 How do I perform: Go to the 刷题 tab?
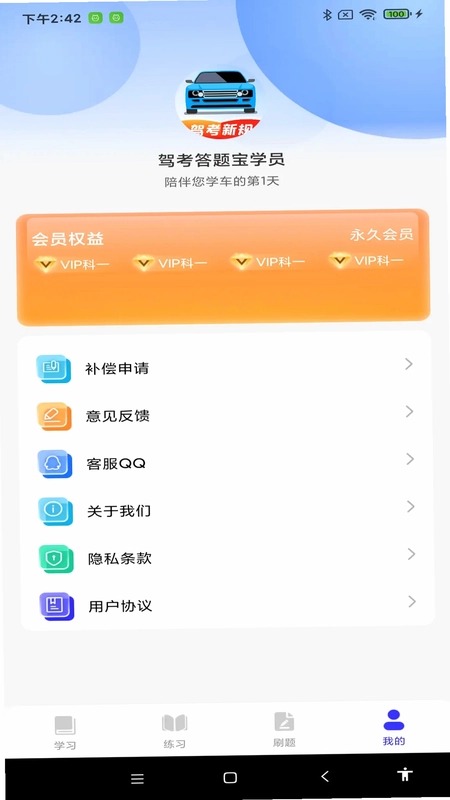click(284, 730)
